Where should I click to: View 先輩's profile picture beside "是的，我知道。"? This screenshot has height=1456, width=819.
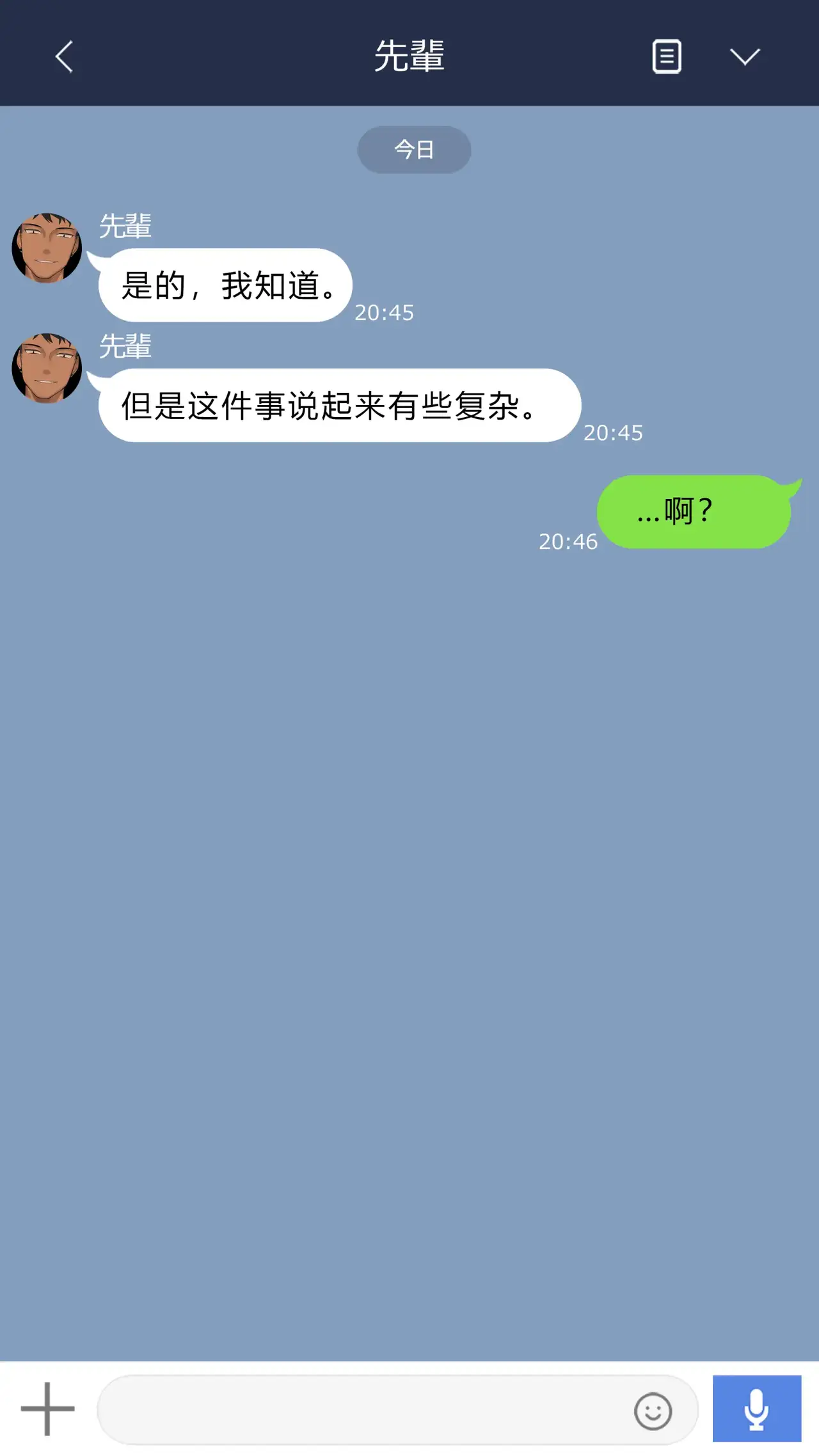coord(47,248)
